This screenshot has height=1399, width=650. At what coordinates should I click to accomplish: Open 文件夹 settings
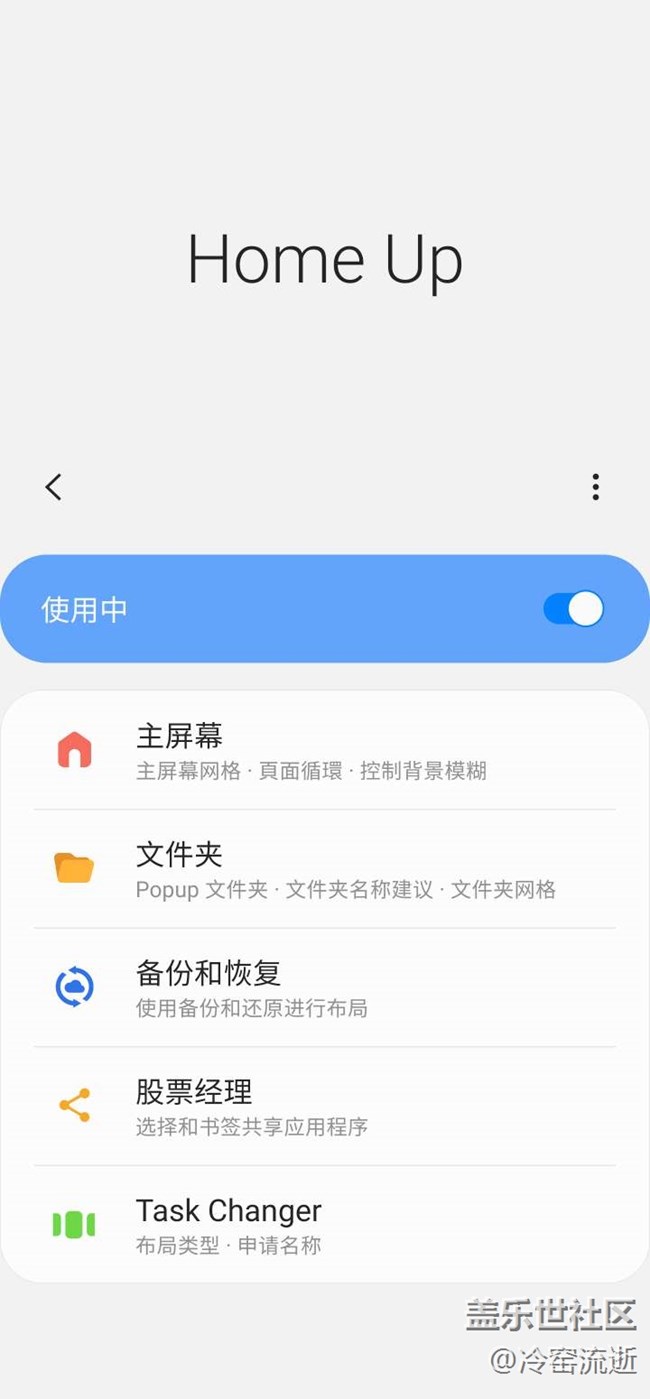tap(324, 870)
